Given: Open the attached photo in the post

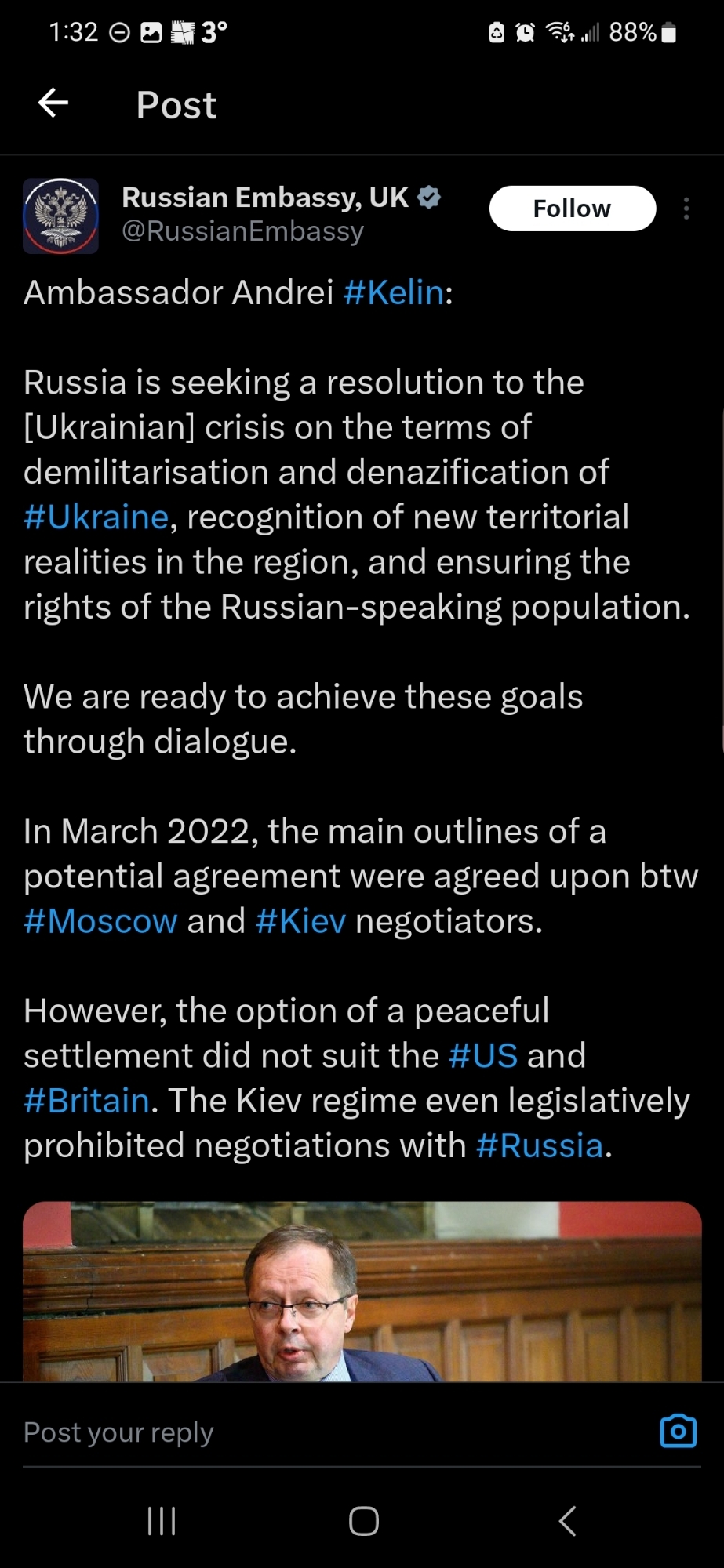Looking at the screenshot, I should tap(362, 1292).
